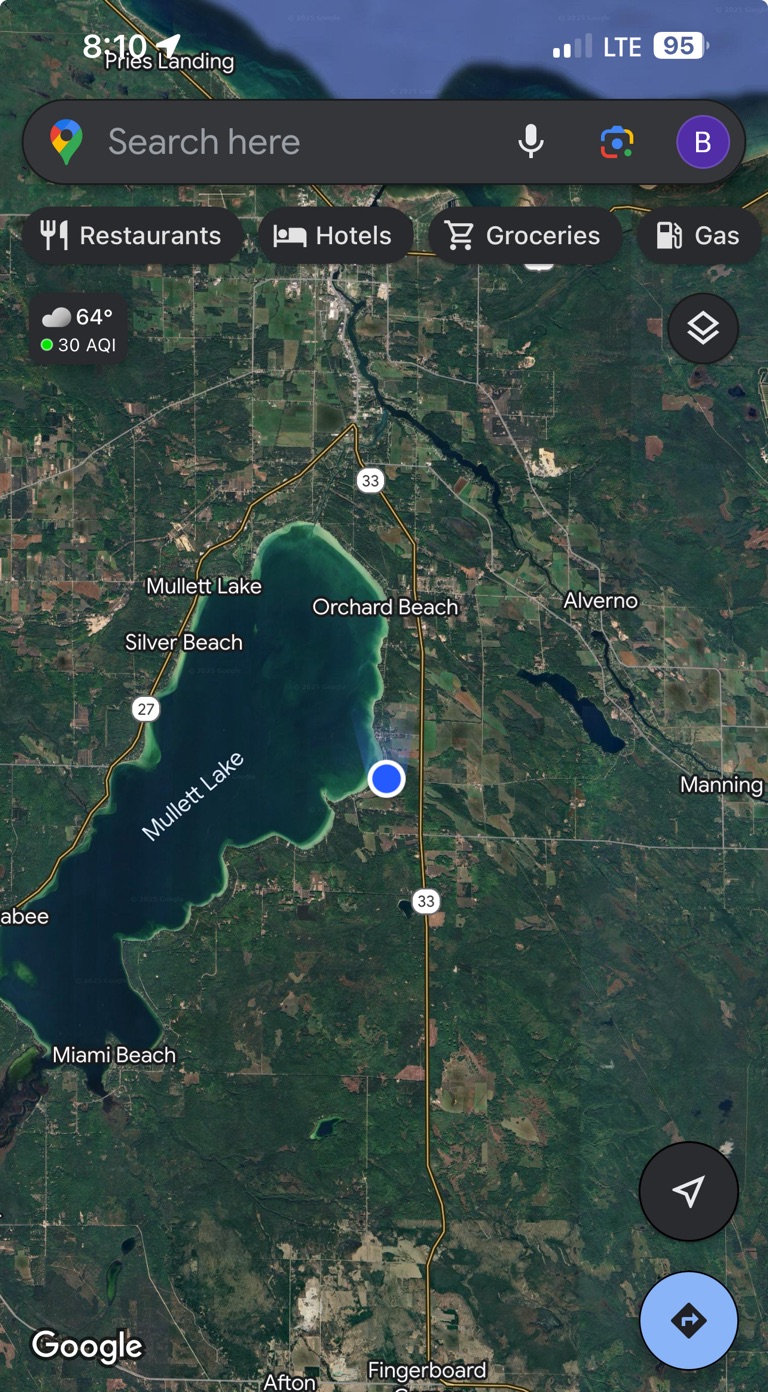The height and width of the screenshot is (1392, 768).
Task: Select the Hotels chip
Action: [334, 236]
